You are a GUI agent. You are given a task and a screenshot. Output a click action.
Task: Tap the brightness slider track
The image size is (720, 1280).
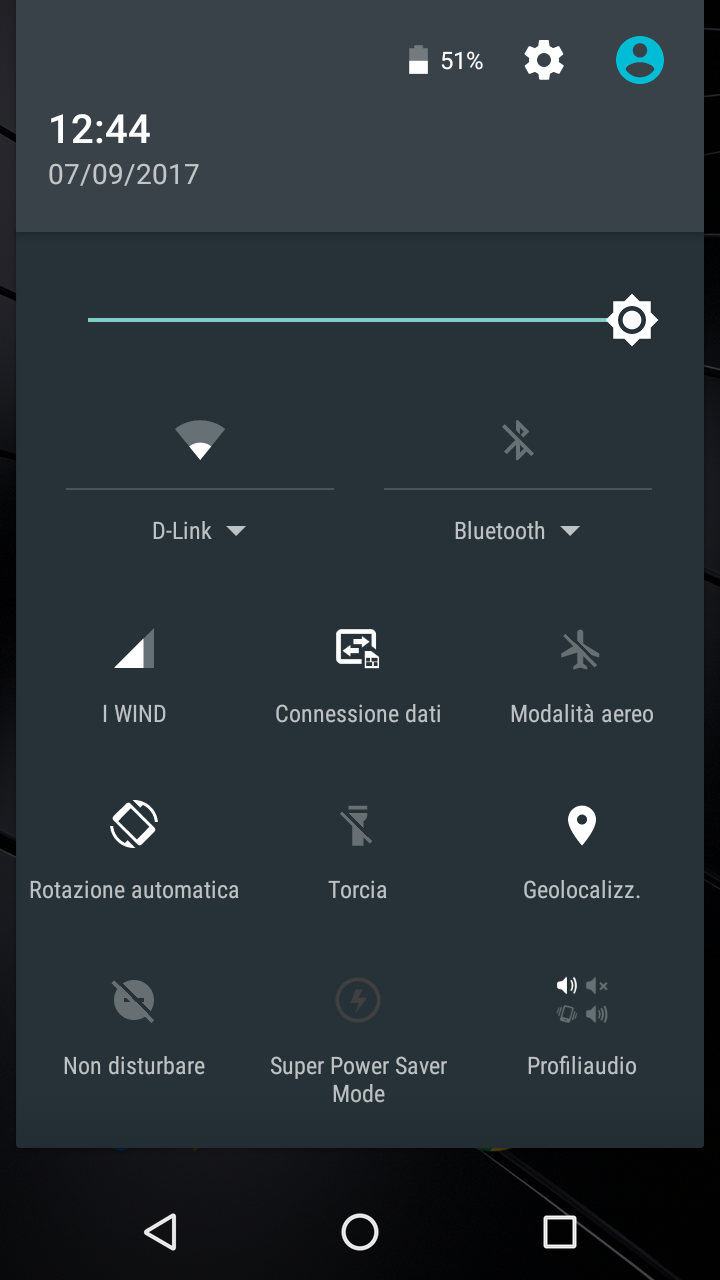(350, 320)
